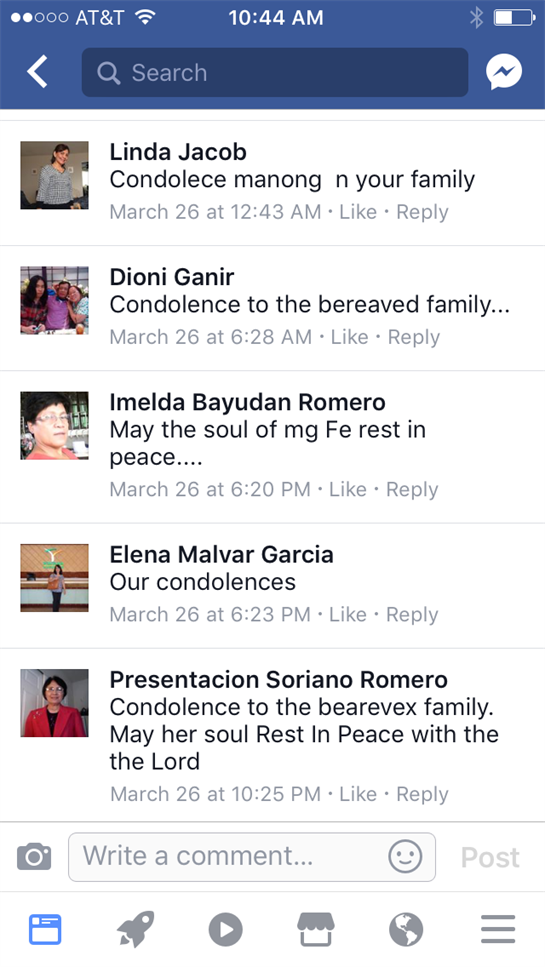Open the hamburger menu tab
This screenshot has width=545, height=967.
click(498, 929)
